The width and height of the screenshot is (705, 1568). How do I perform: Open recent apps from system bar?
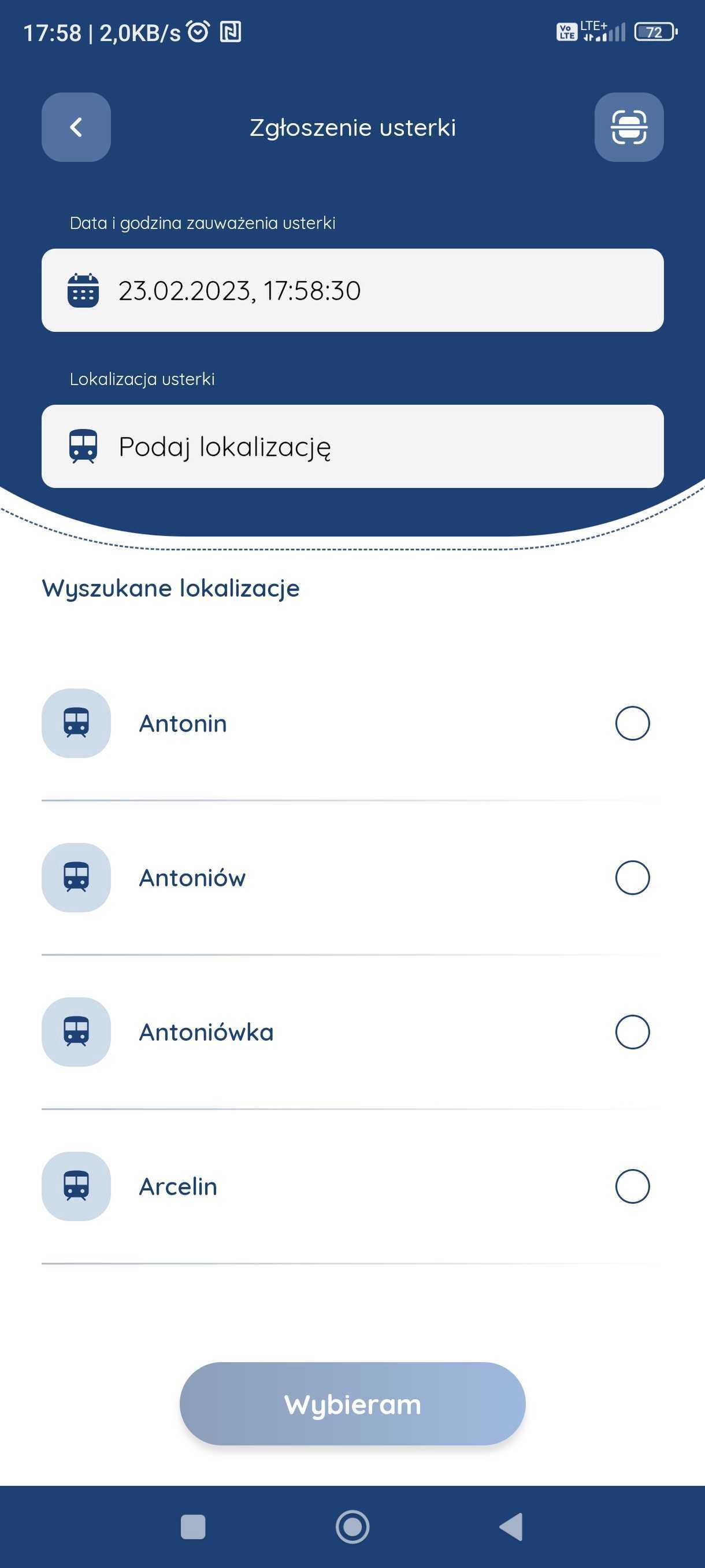(193, 1526)
